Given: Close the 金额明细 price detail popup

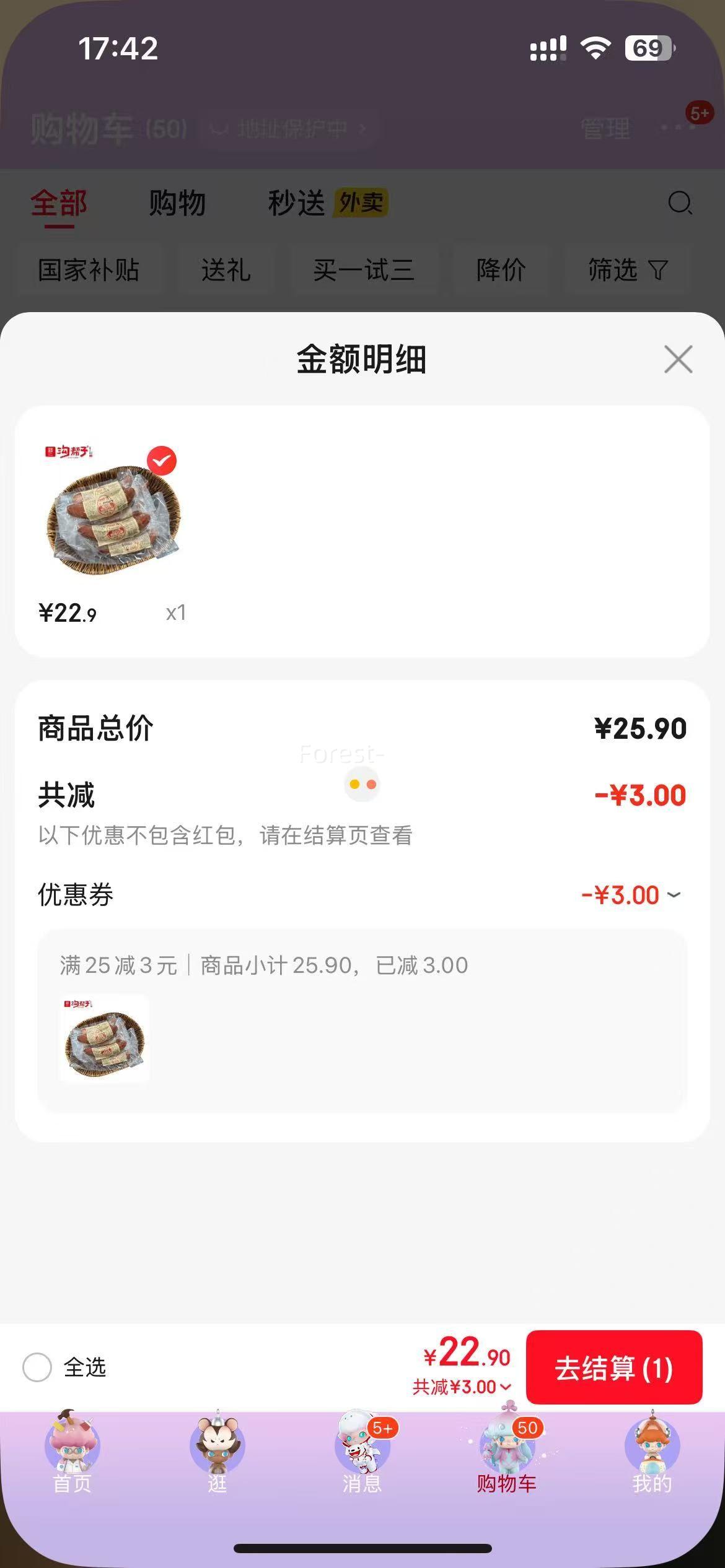Looking at the screenshot, I should tap(678, 360).
